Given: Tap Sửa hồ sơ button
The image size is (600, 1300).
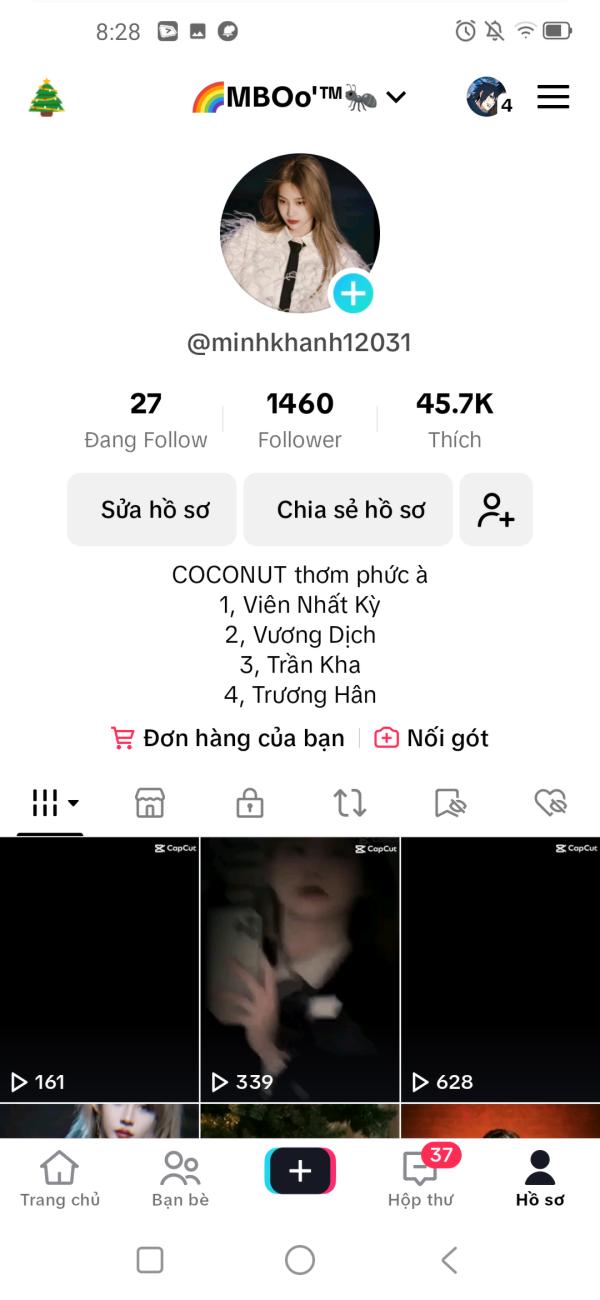Looking at the screenshot, I should point(152,509).
